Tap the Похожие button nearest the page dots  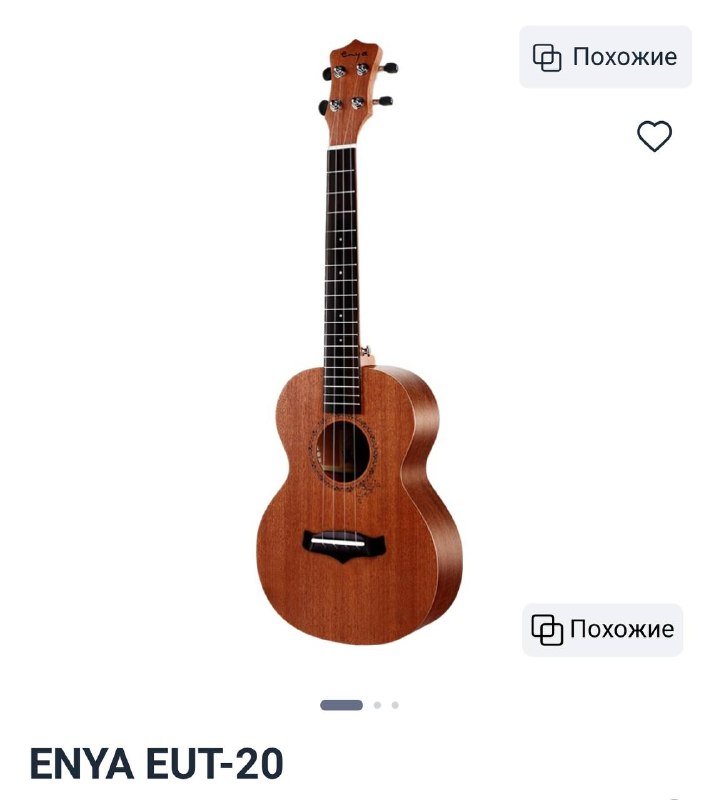(x=603, y=630)
